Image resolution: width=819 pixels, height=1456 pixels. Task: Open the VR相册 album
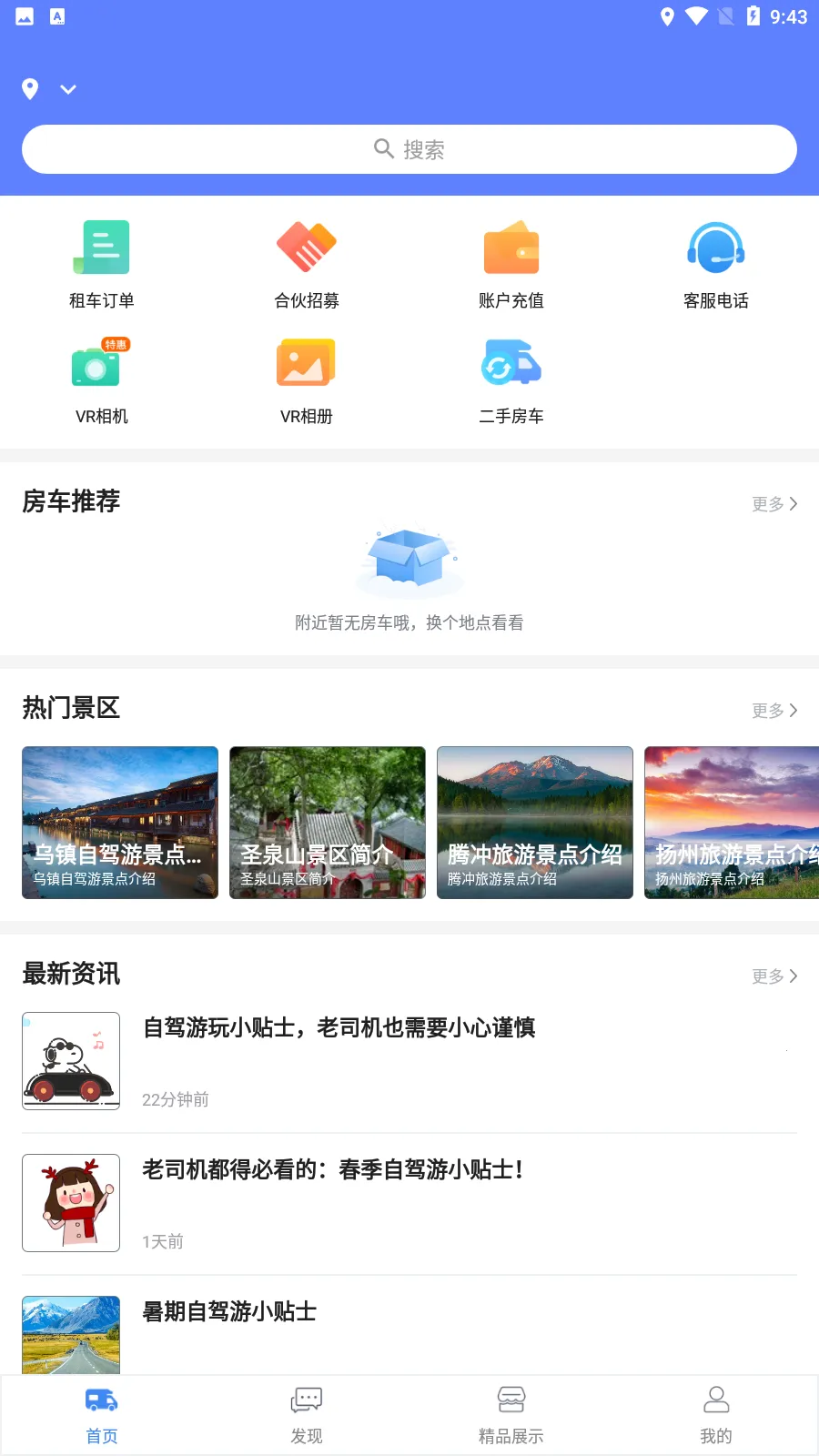click(x=307, y=380)
